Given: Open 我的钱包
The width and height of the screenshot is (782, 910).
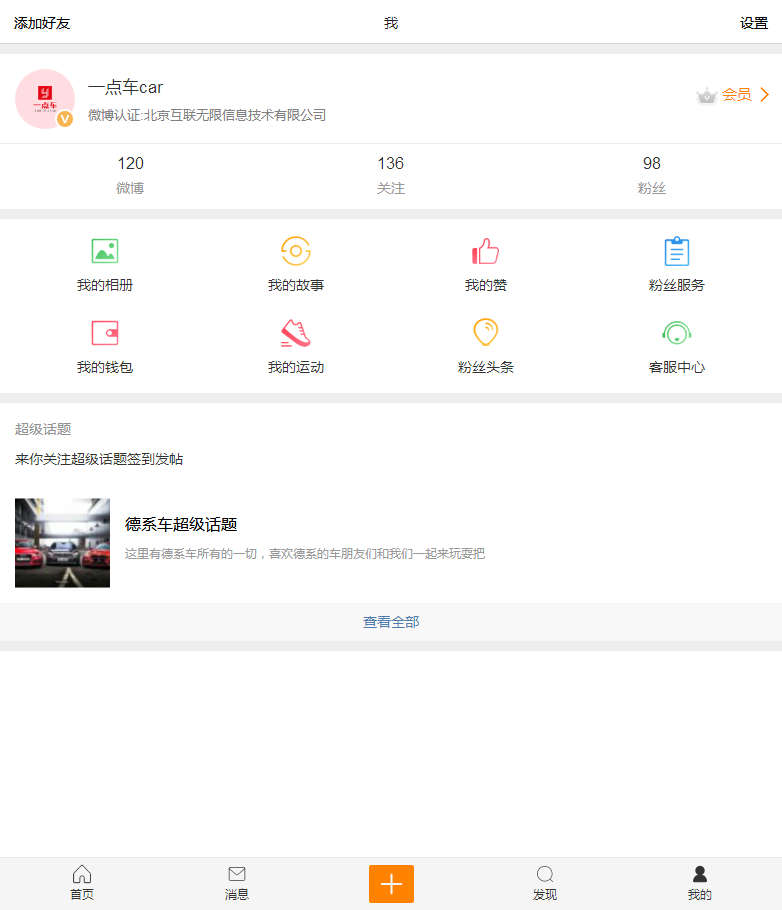Looking at the screenshot, I should (105, 347).
